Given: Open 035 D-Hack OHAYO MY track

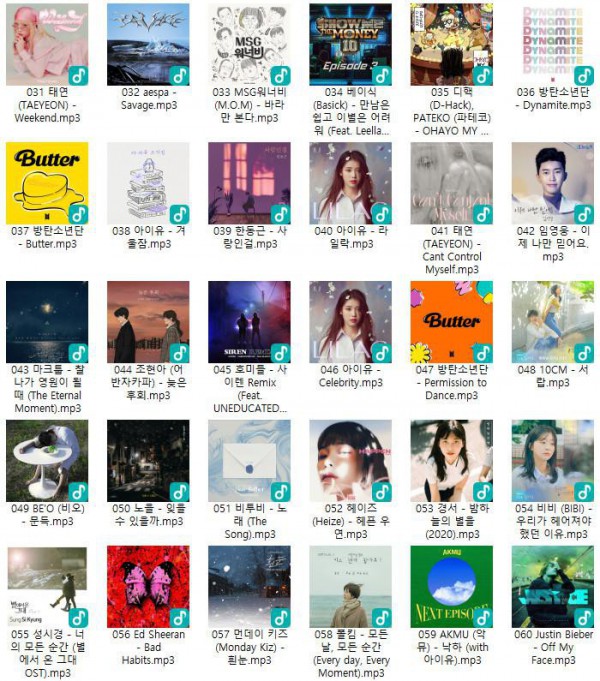Looking at the screenshot, I should click(451, 44).
